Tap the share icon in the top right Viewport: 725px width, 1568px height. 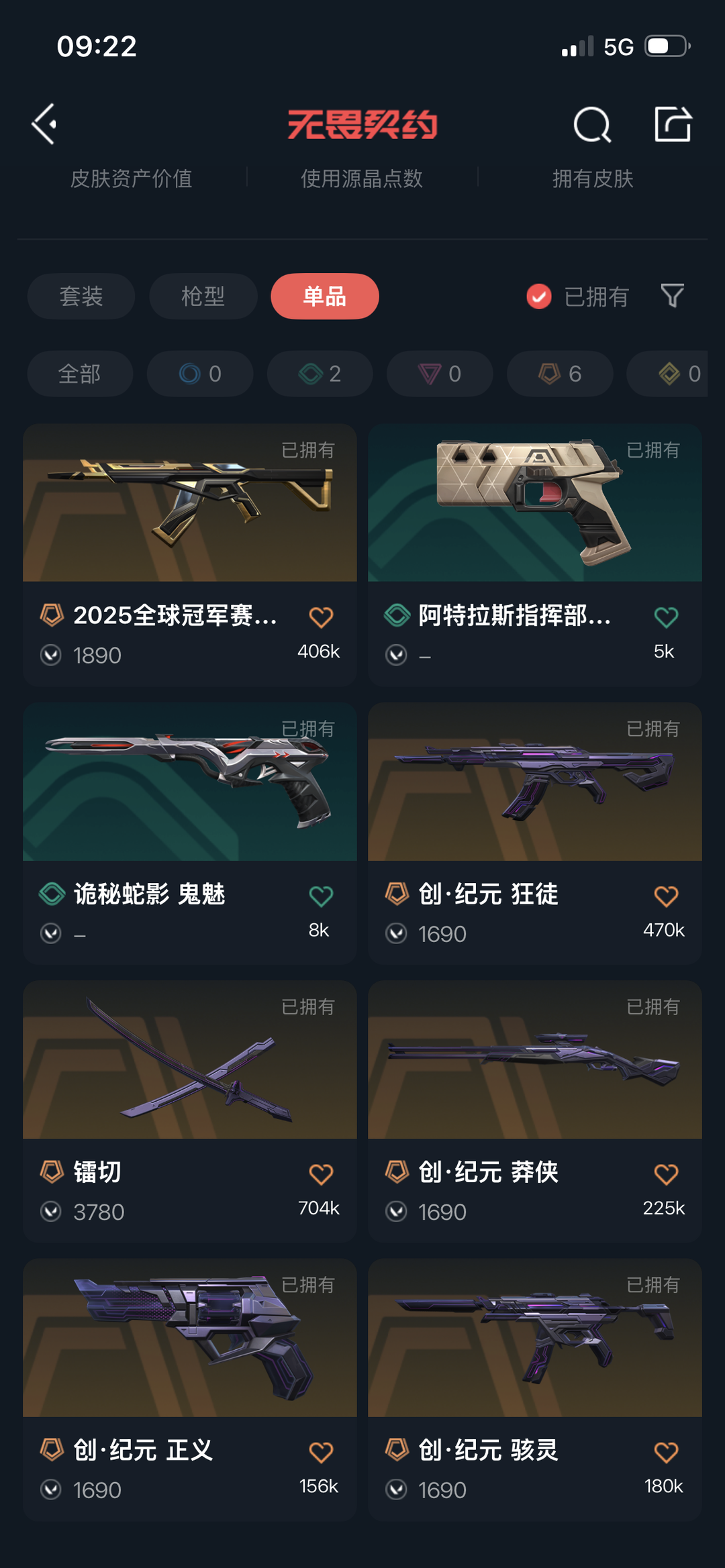[675, 124]
